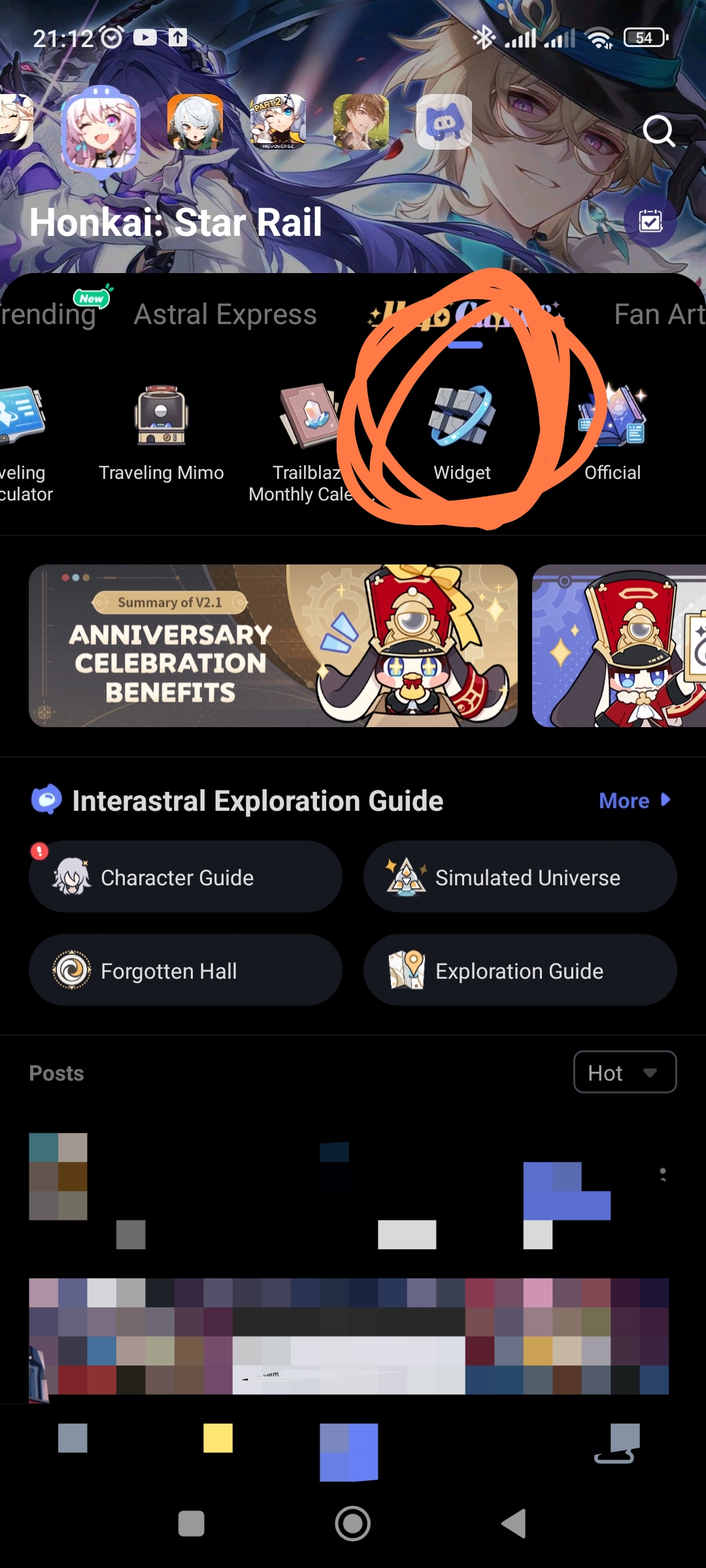Open the daily check-in calendar icon
The height and width of the screenshot is (1568, 706).
650,221
